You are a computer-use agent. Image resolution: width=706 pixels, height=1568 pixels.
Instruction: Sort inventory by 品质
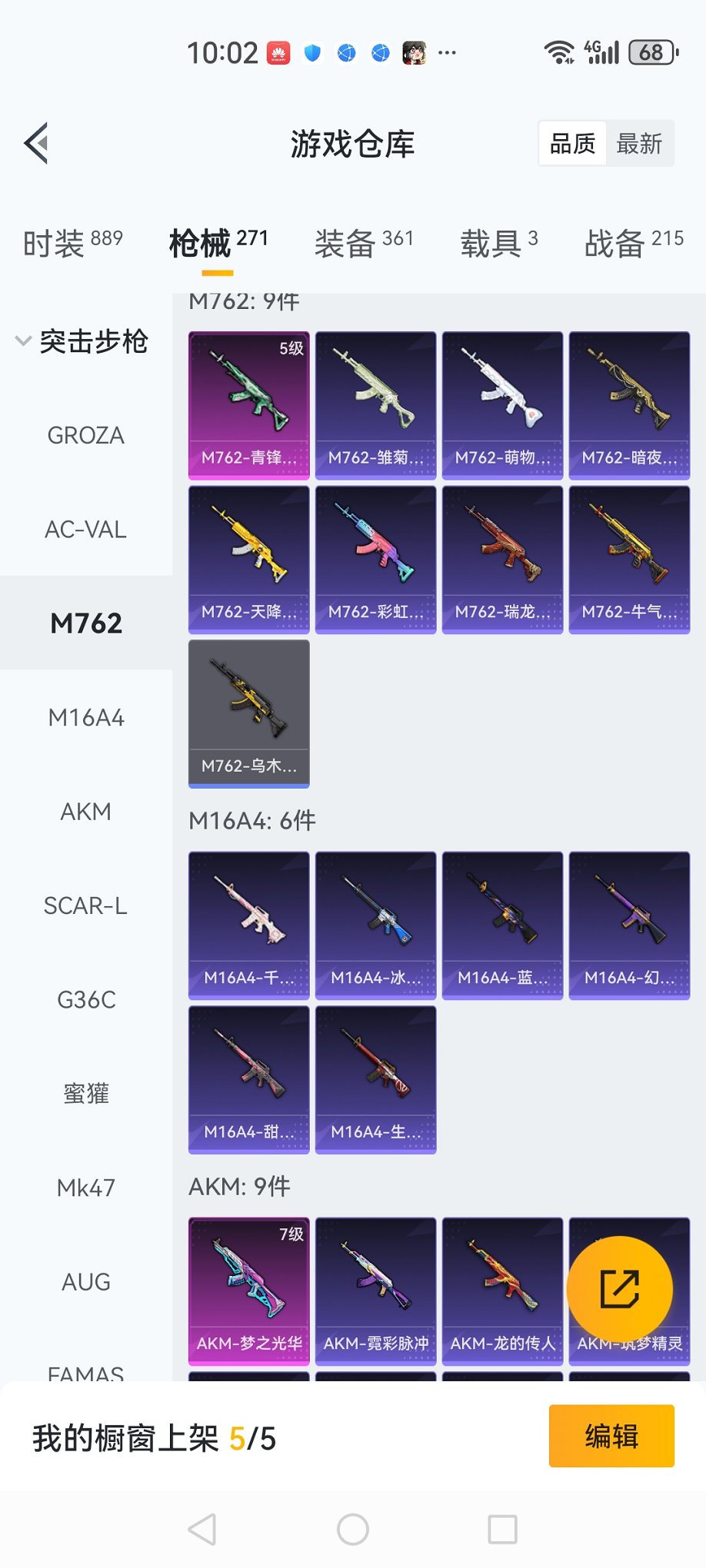pos(572,144)
